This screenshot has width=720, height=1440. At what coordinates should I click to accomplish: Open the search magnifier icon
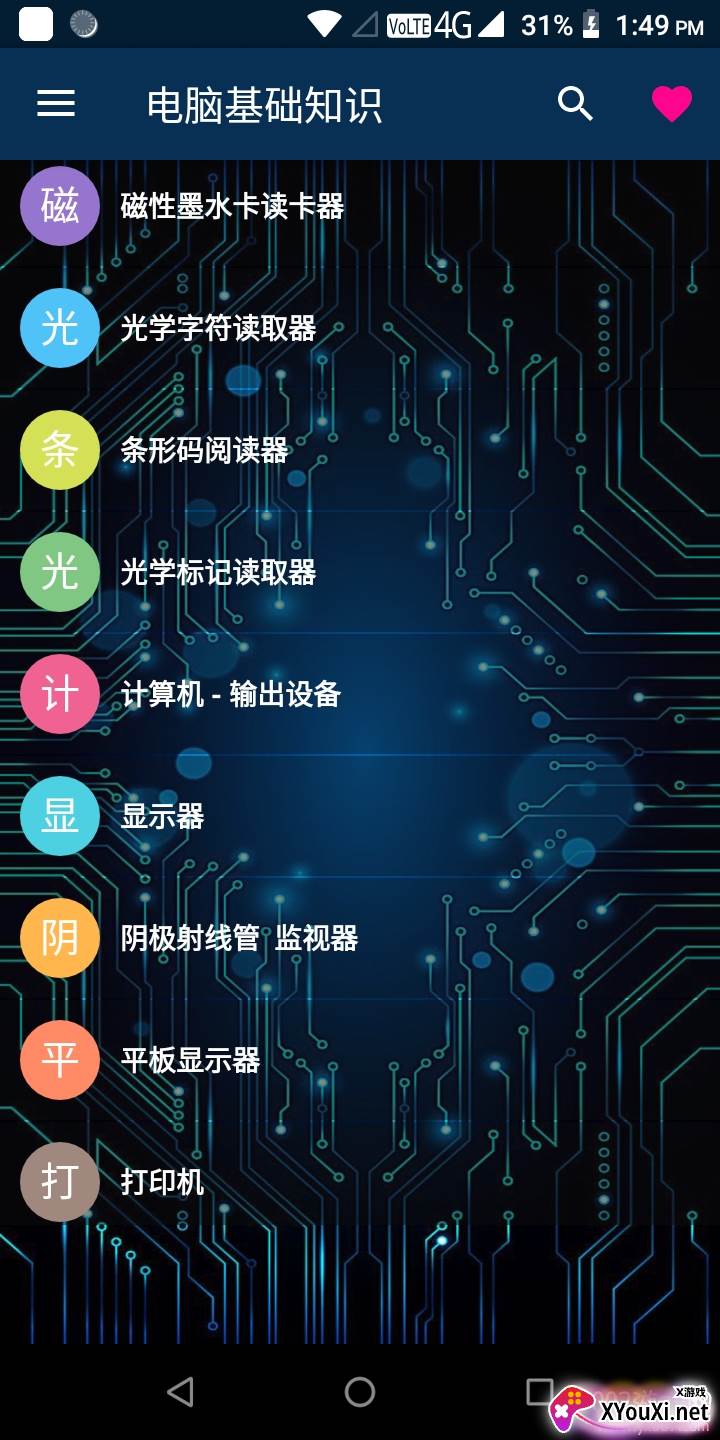pos(575,103)
